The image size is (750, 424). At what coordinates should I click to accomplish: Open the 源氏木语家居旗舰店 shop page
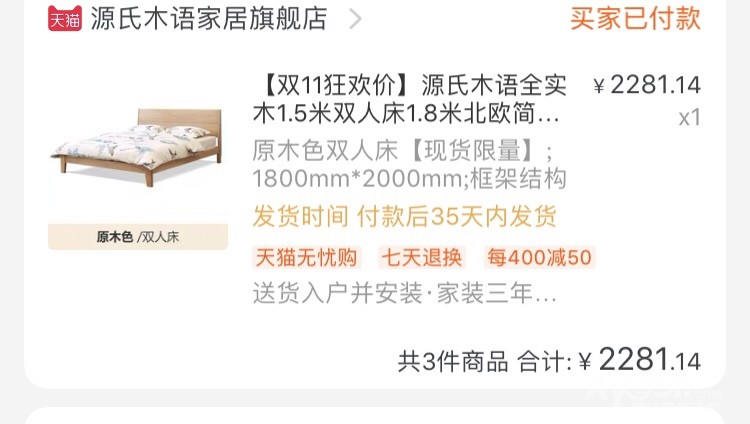[x=208, y=18]
